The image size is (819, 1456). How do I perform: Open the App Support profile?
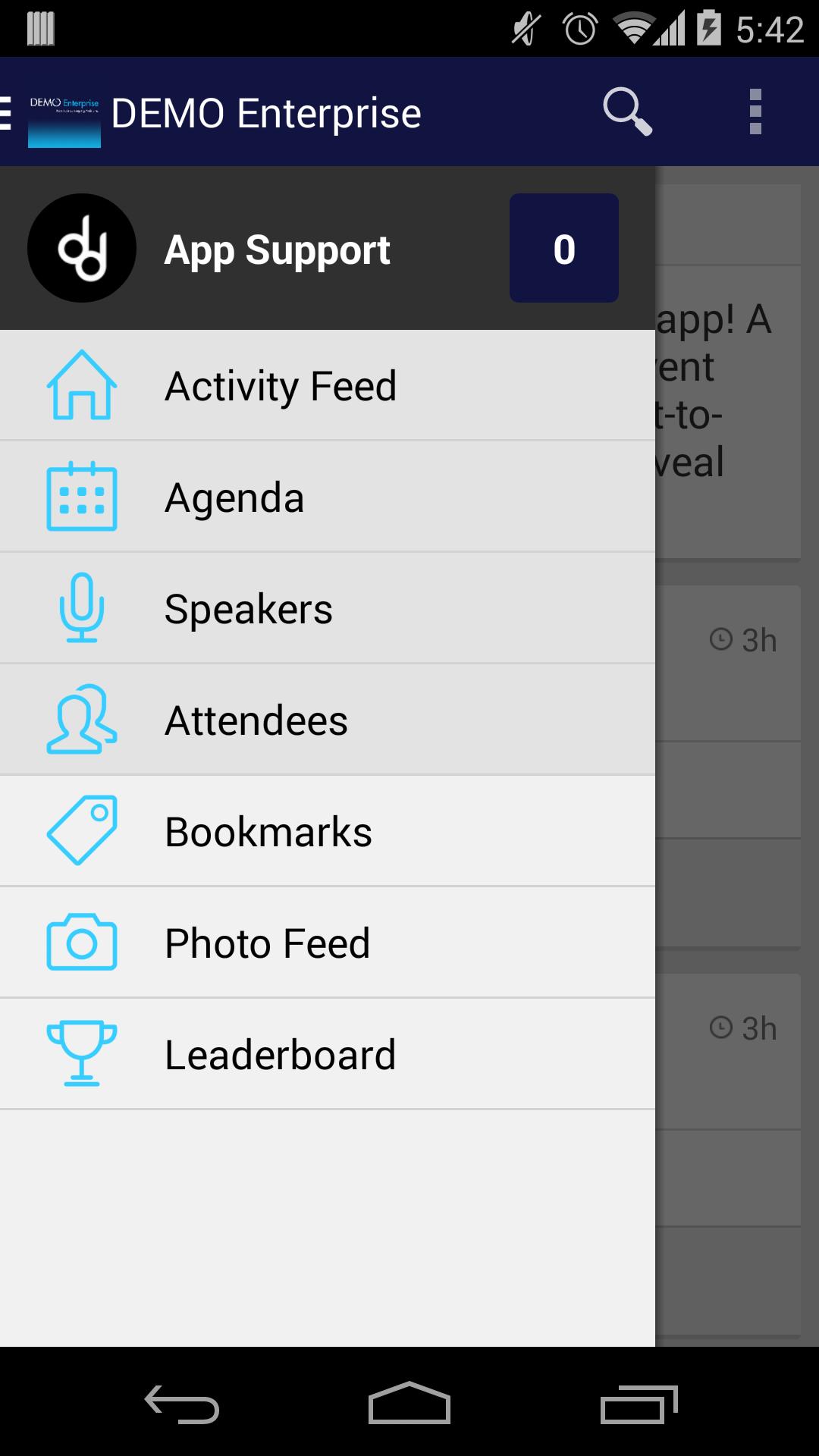pyautogui.click(x=278, y=249)
